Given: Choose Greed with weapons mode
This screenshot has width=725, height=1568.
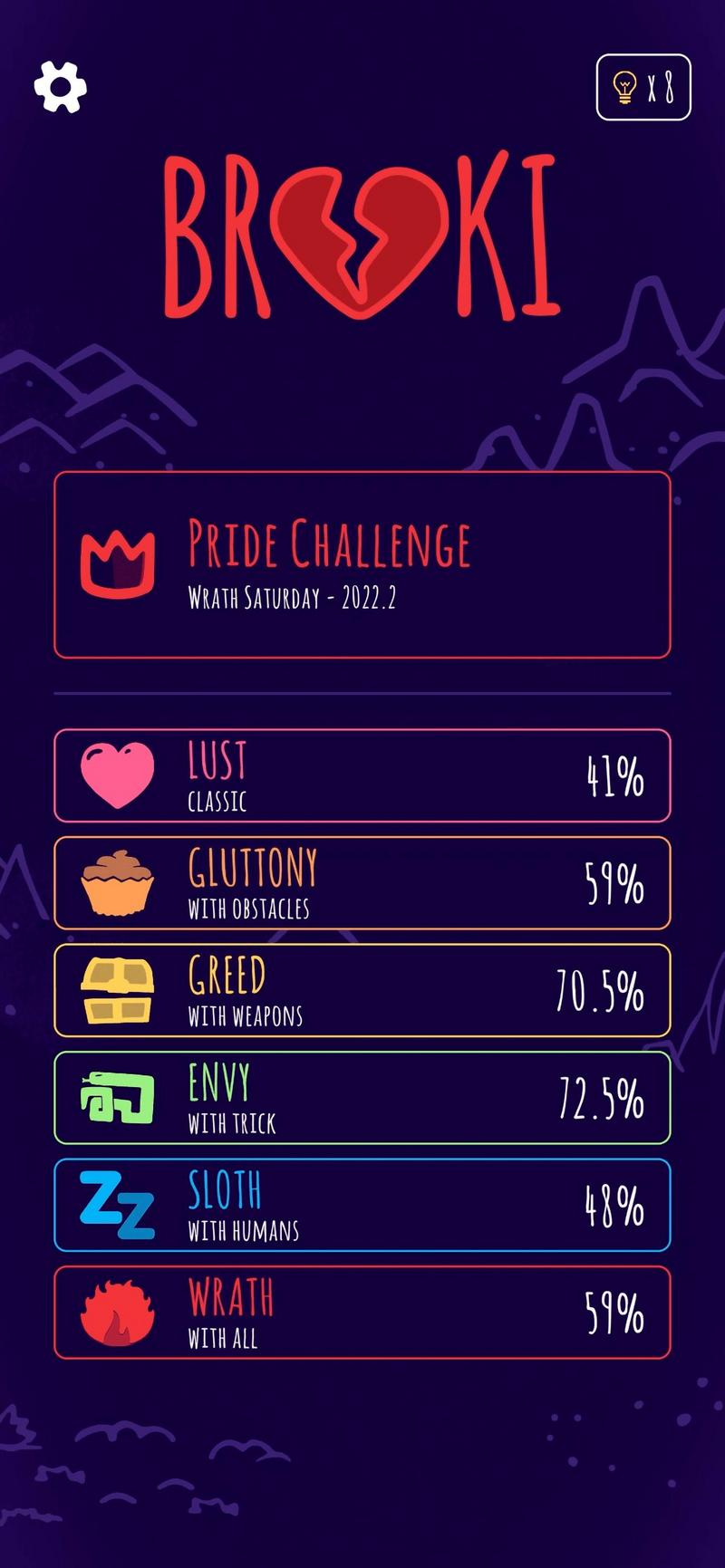Looking at the screenshot, I should click(x=362, y=990).
